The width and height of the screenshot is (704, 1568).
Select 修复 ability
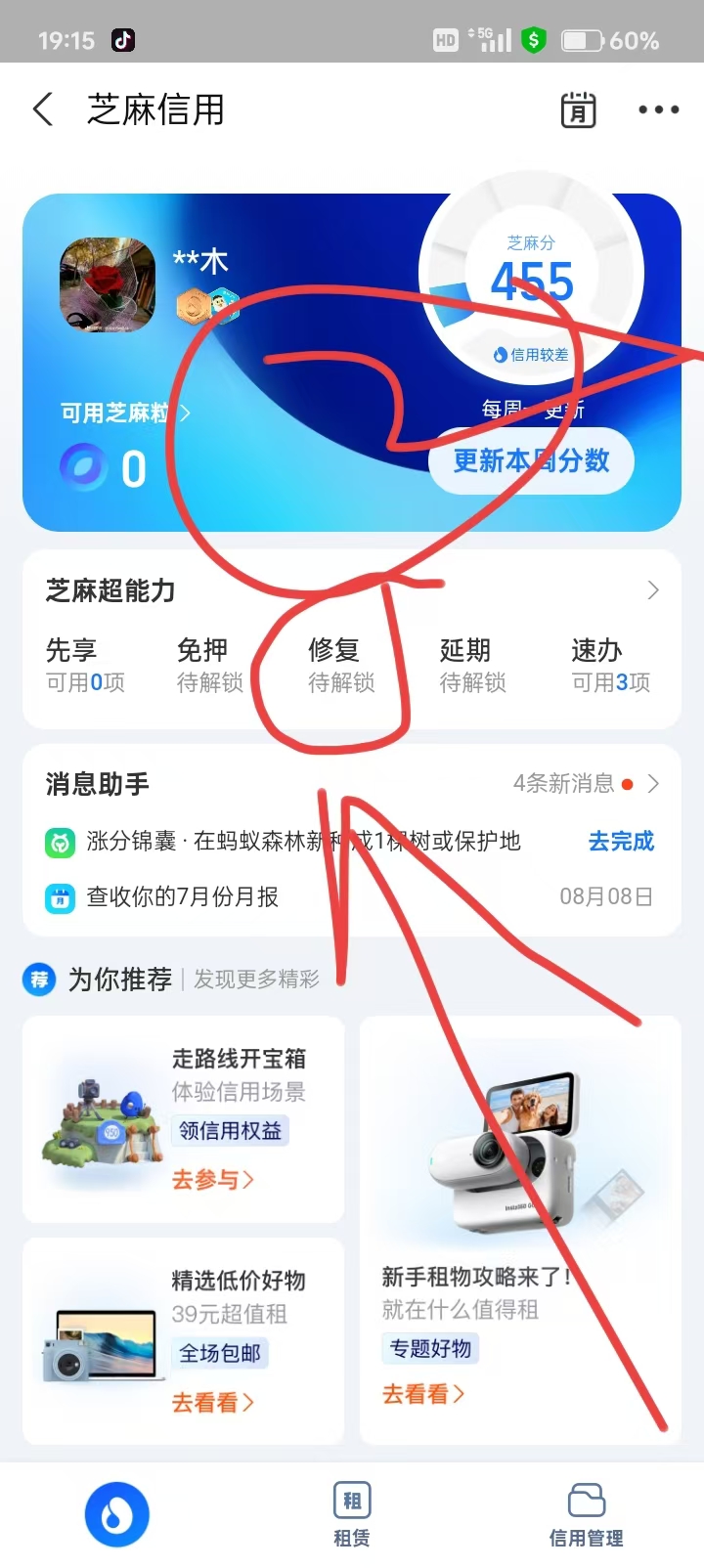(340, 665)
